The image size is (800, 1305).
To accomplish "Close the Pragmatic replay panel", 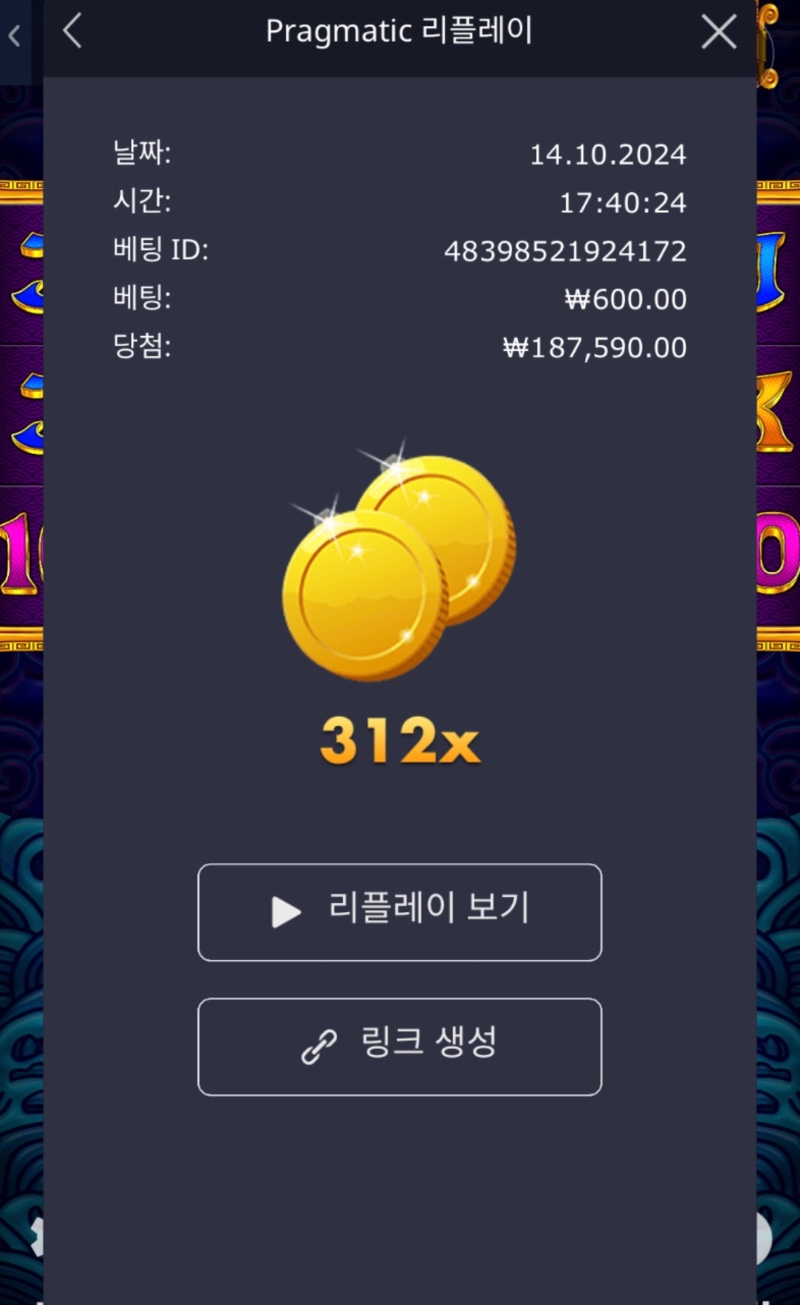I will [x=718, y=32].
